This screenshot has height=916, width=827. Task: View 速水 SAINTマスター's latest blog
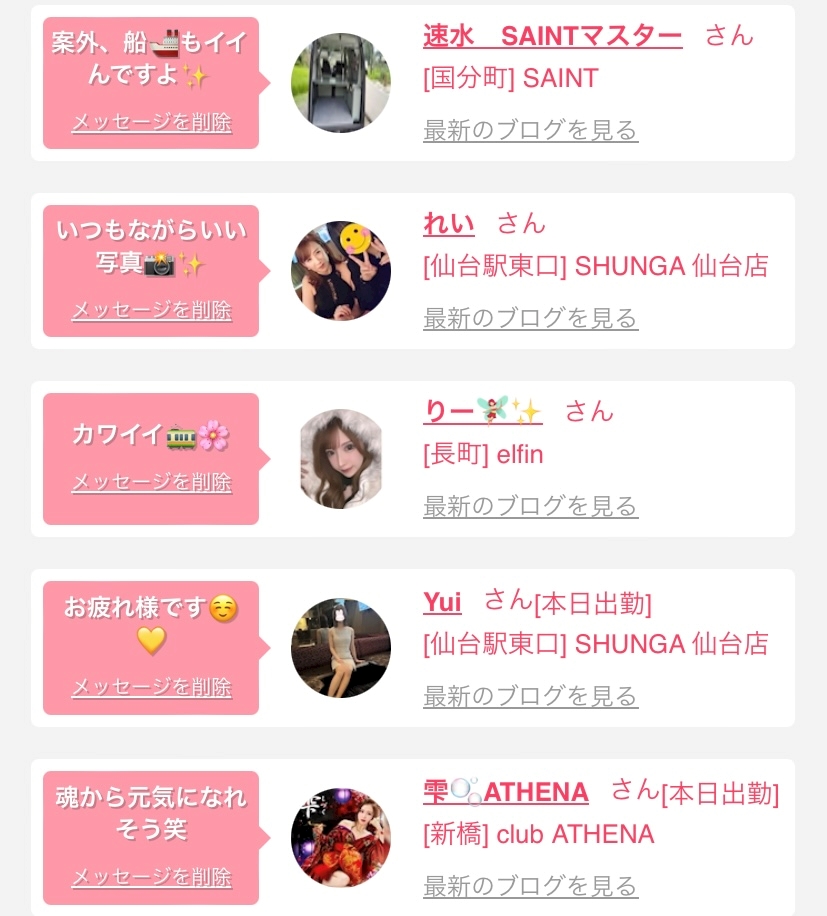point(530,131)
